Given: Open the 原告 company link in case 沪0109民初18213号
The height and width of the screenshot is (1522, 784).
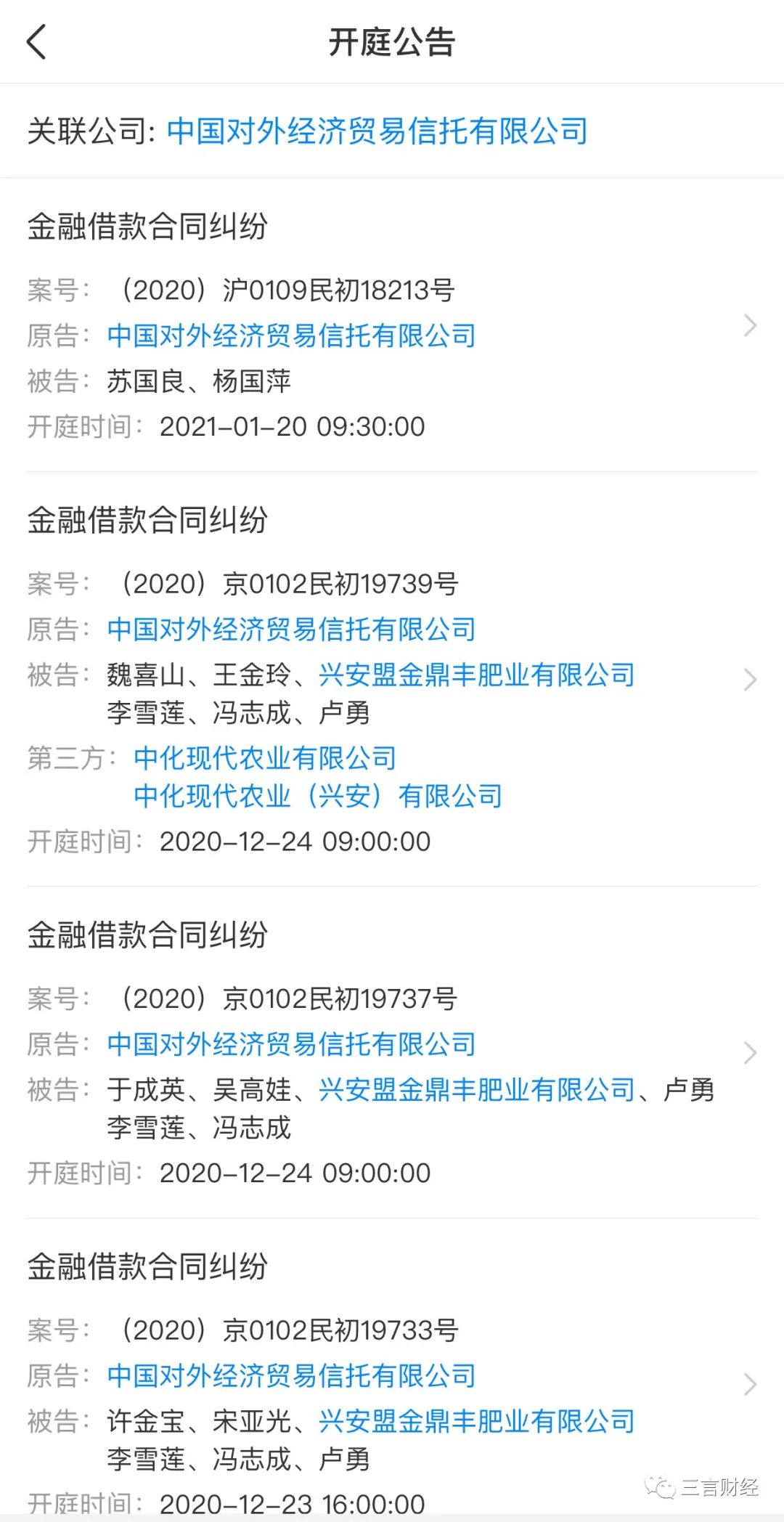Looking at the screenshot, I should coord(291,335).
